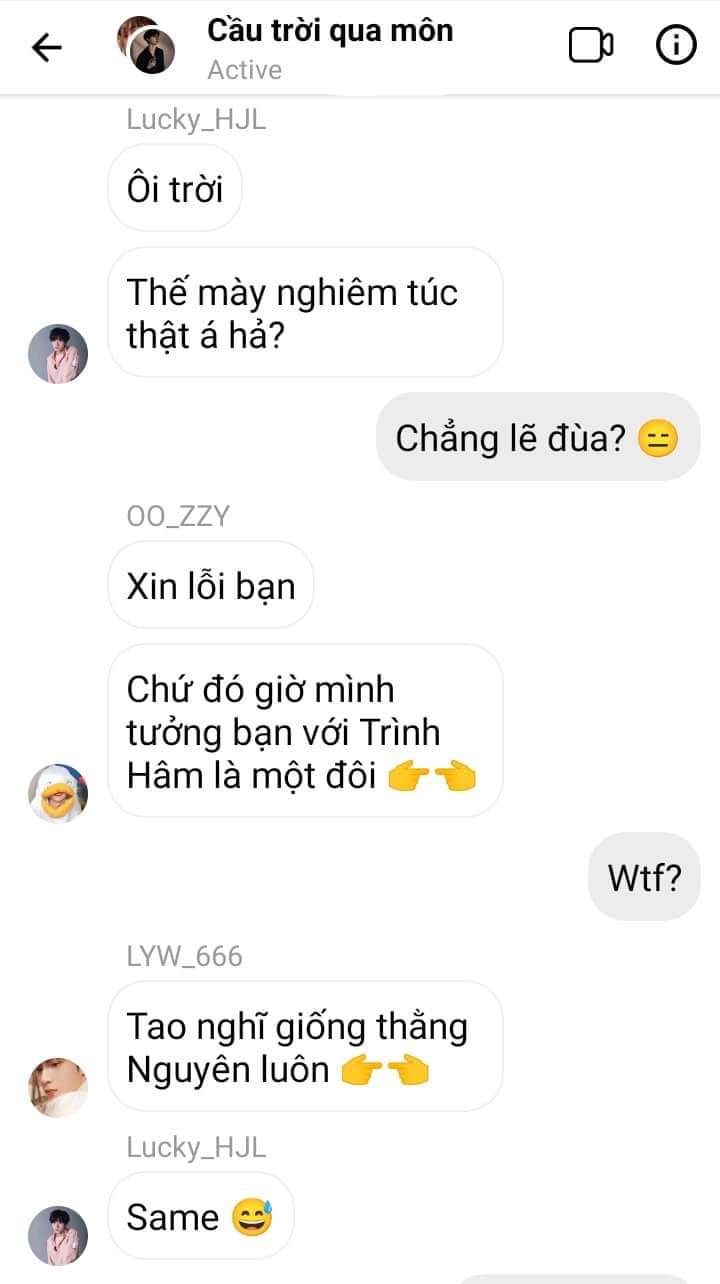
Task: Go back to the chat list
Action: point(47,47)
